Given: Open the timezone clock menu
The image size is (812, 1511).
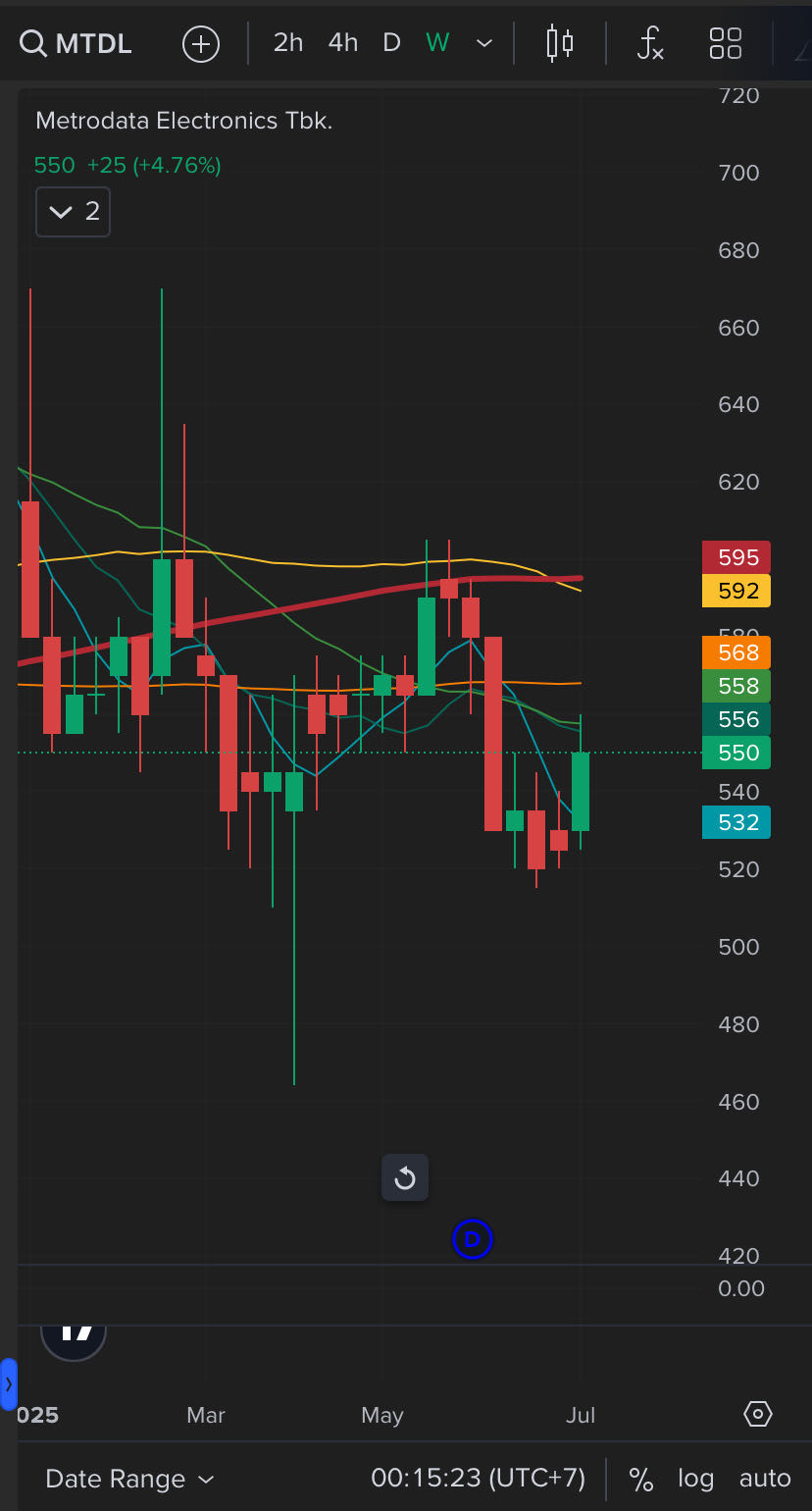Looking at the screenshot, I should click(478, 1479).
